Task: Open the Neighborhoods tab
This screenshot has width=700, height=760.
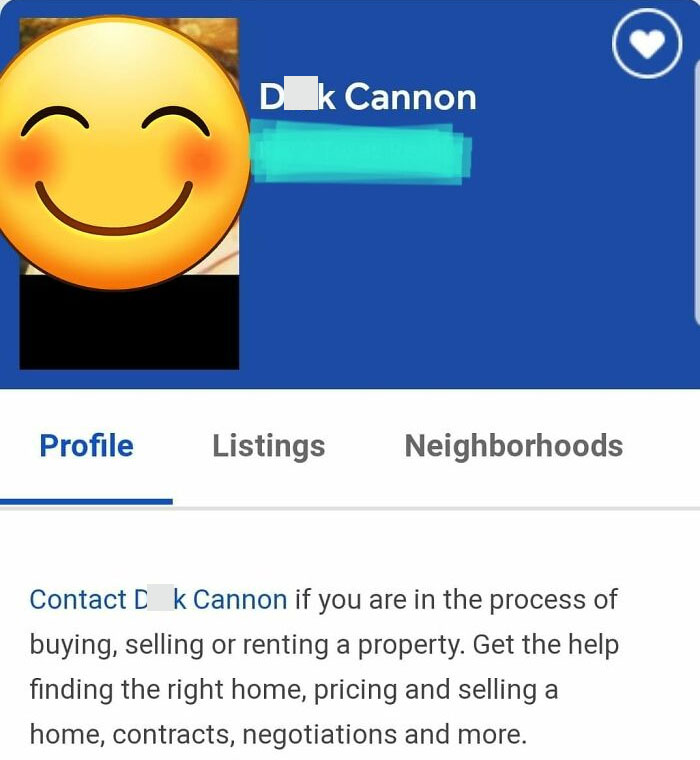Action: (513, 446)
